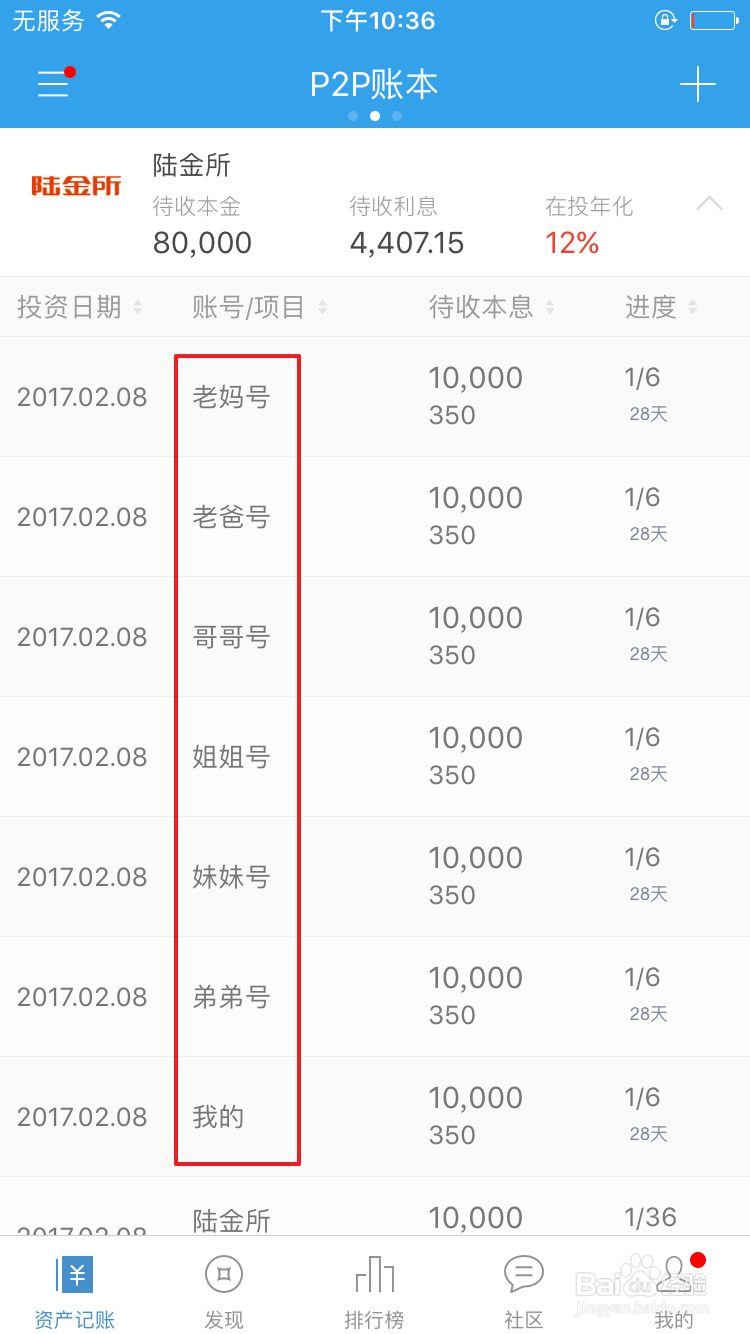This screenshot has height=1334, width=750.
Task: Tap the red 12% annualized rate
Action: point(572,243)
